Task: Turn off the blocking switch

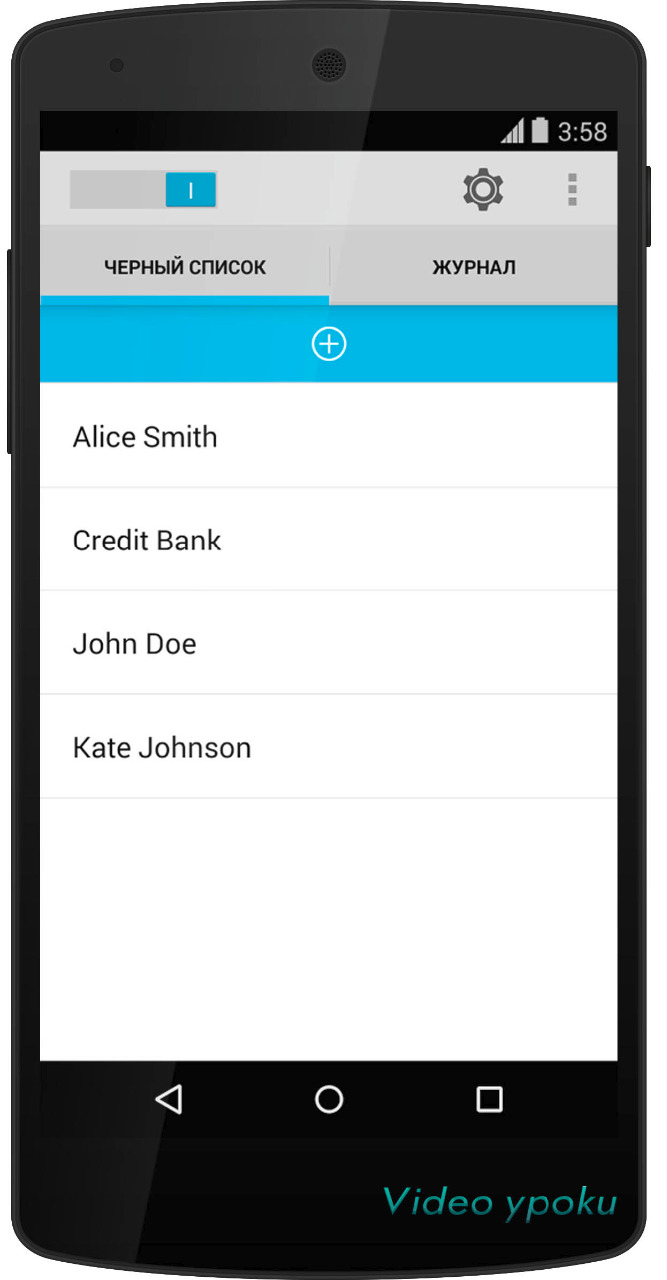Action: [143, 189]
